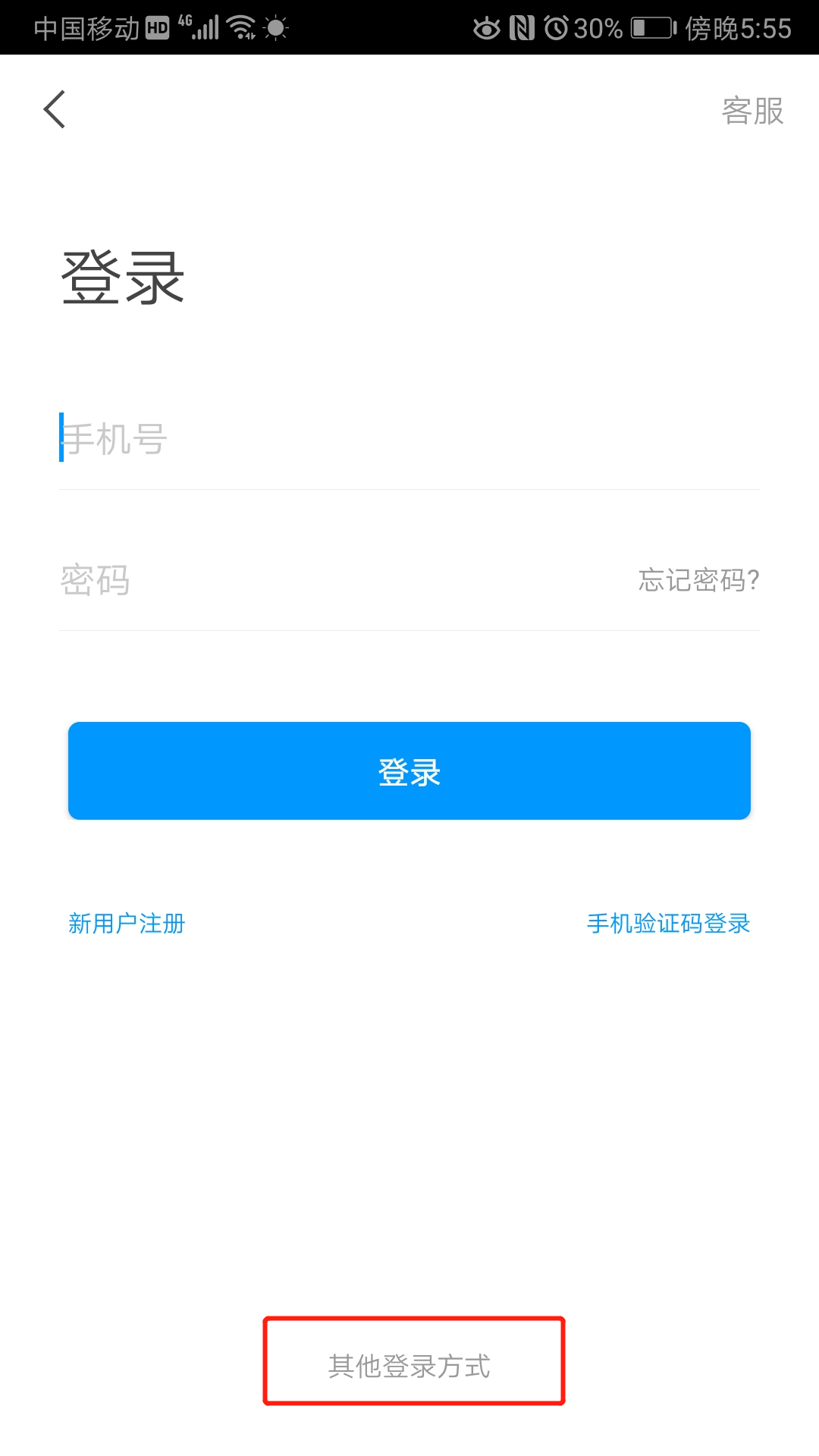The image size is (819, 1456).
Task: Focus the 手机号 phone number field
Action: (409, 439)
